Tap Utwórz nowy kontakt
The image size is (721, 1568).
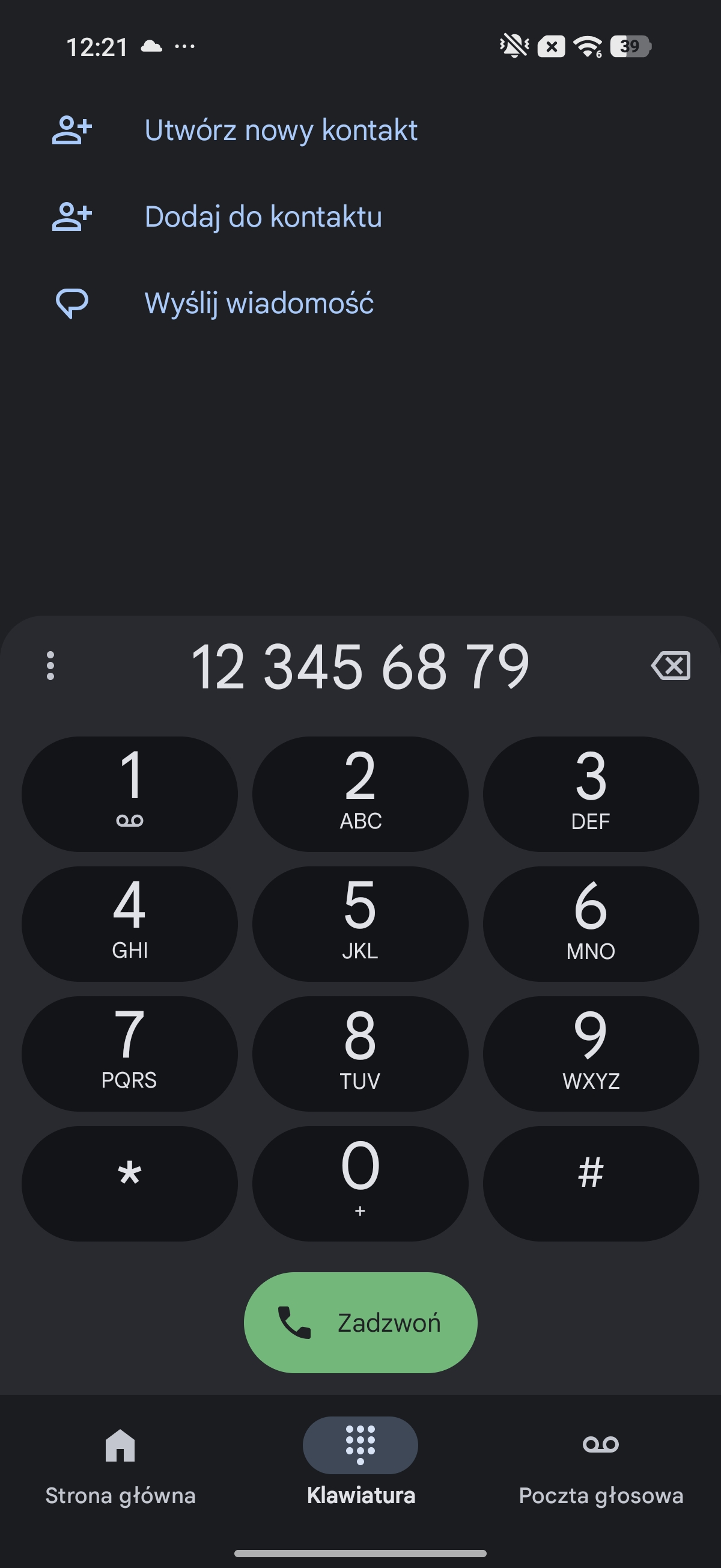point(281,130)
